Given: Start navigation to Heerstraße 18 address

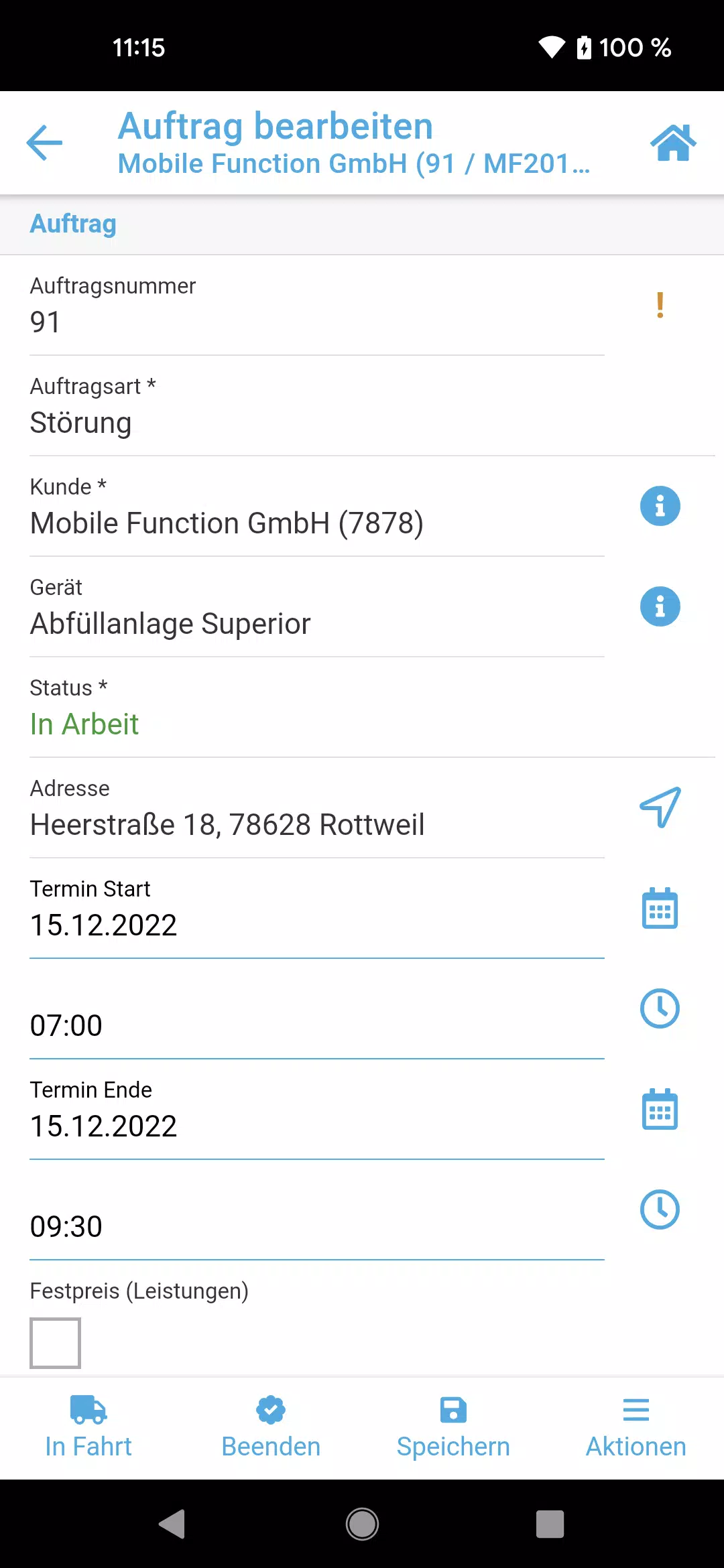Looking at the screenshot, I should 660,807.
